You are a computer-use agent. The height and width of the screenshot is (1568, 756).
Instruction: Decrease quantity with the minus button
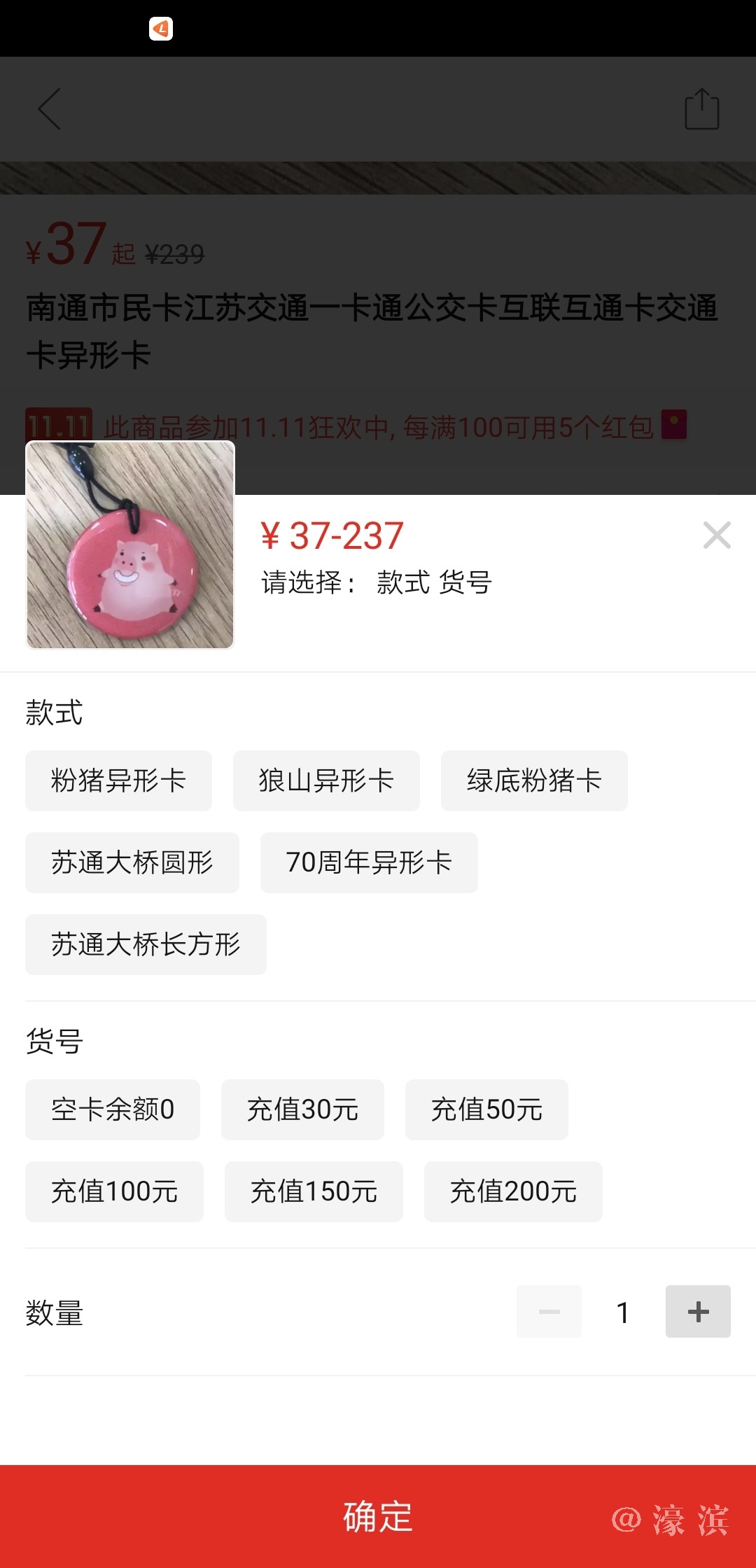point(549,1311)
